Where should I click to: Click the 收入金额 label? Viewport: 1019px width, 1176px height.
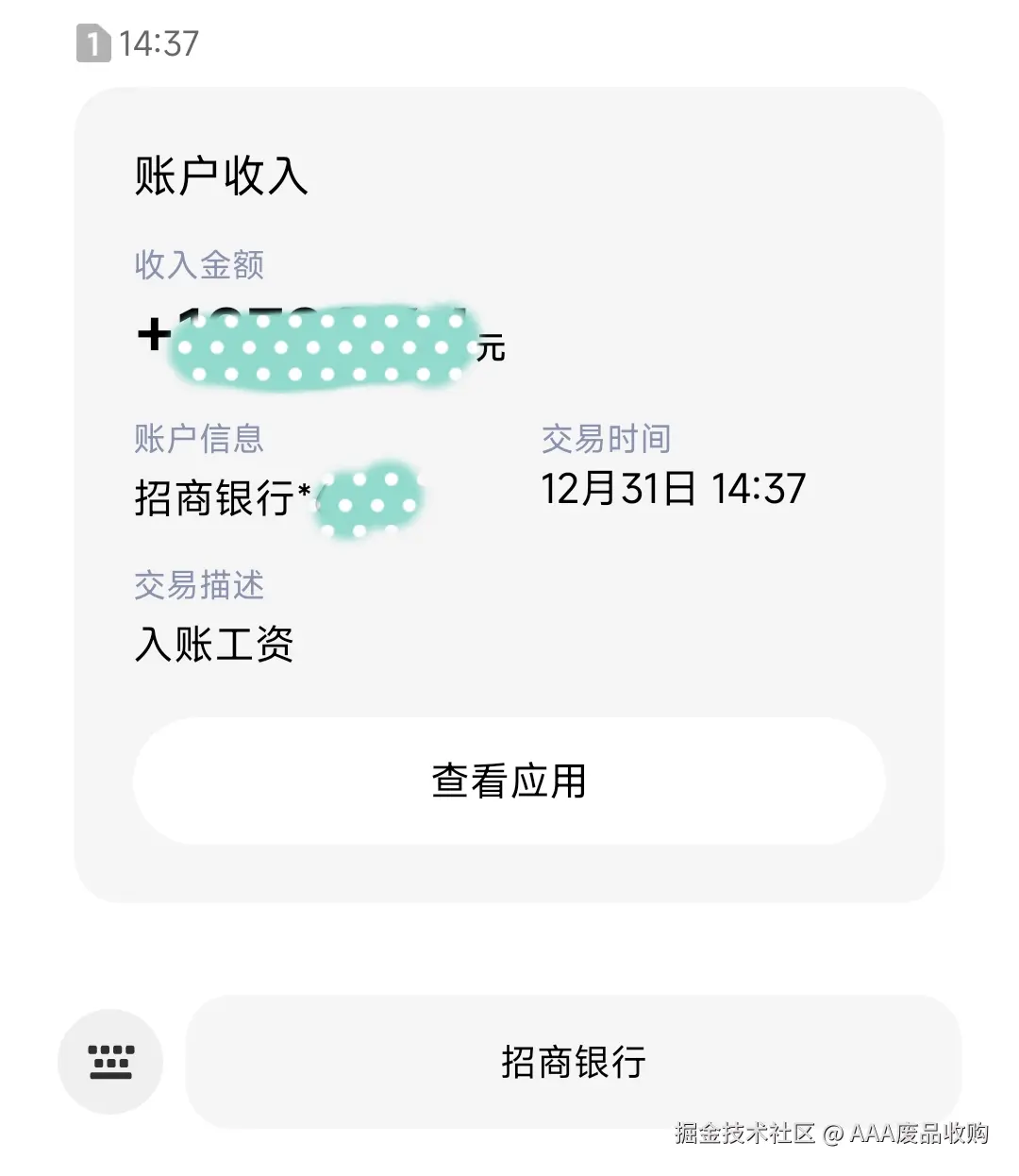click(197, 265)
